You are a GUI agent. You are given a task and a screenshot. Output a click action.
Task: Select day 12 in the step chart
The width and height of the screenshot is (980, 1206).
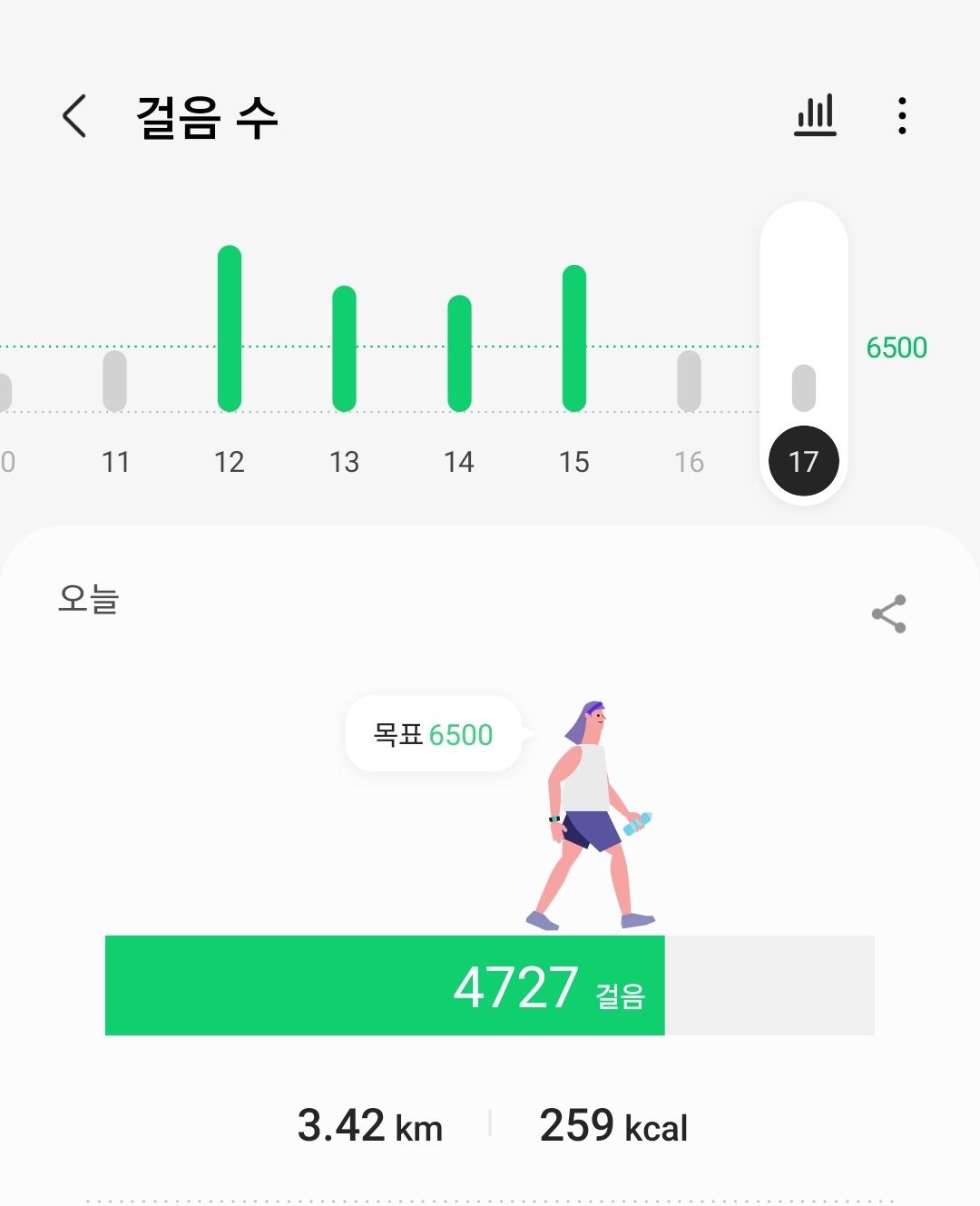230,462
